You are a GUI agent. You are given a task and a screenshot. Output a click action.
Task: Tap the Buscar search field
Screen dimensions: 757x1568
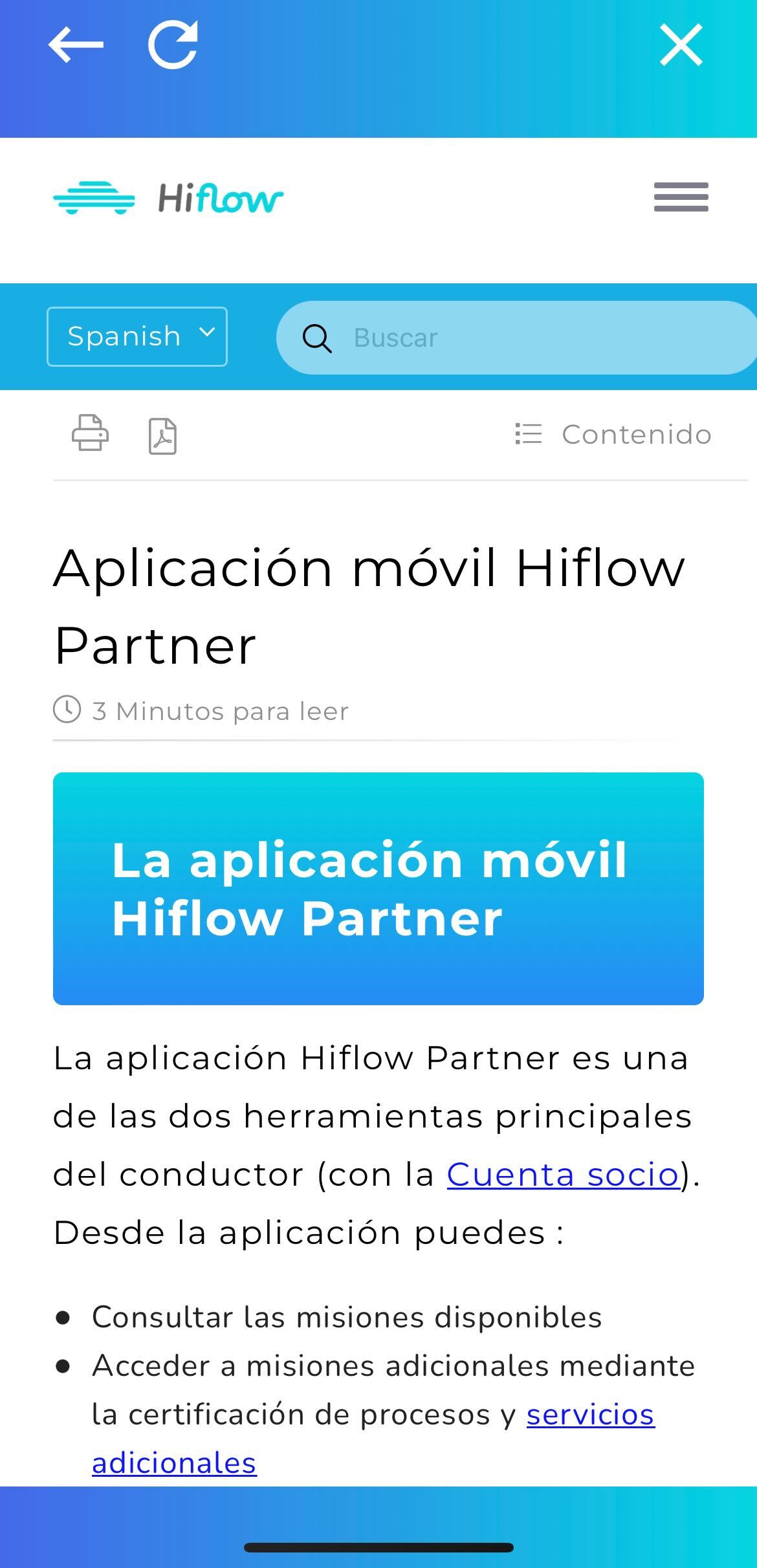click(518, 338)
